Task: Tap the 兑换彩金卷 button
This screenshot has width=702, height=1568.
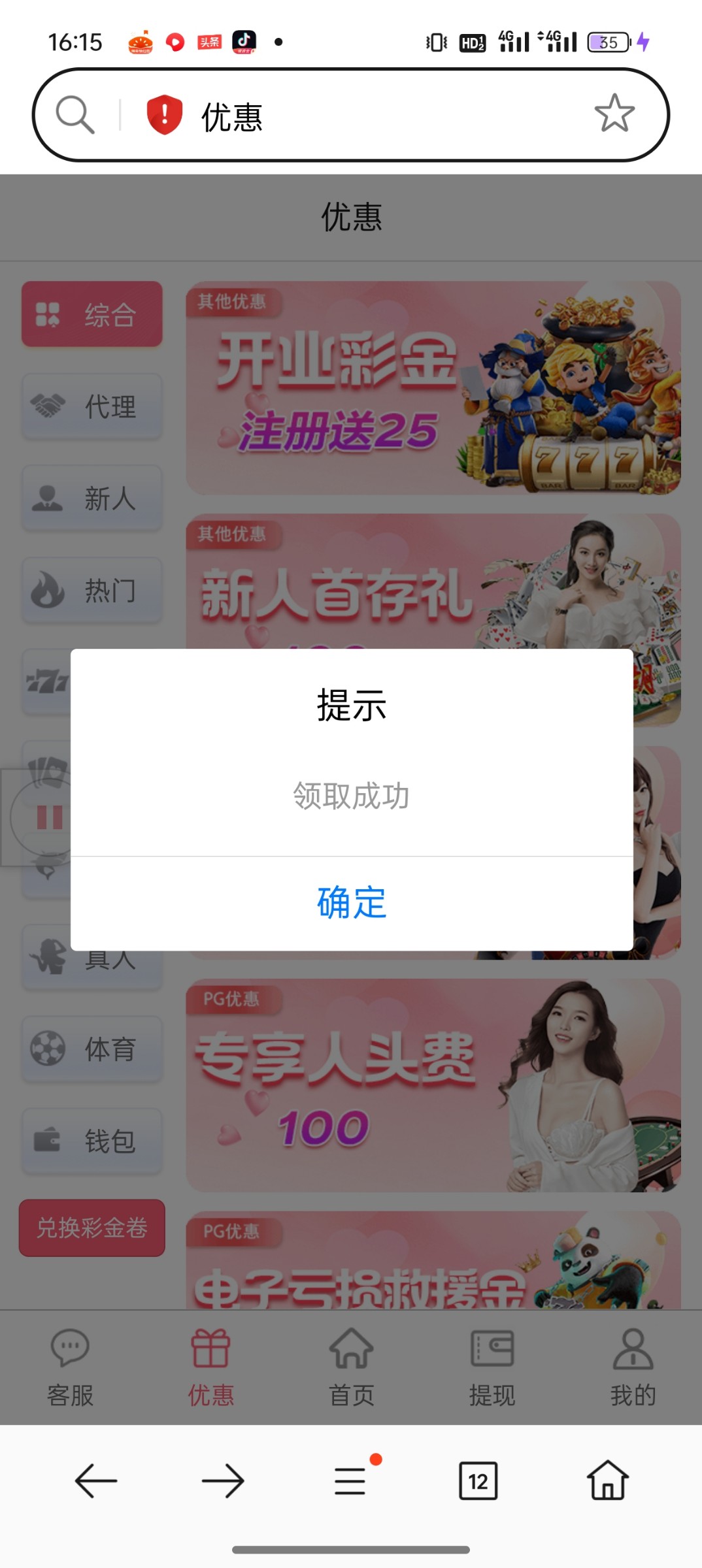Action: 92,1228
